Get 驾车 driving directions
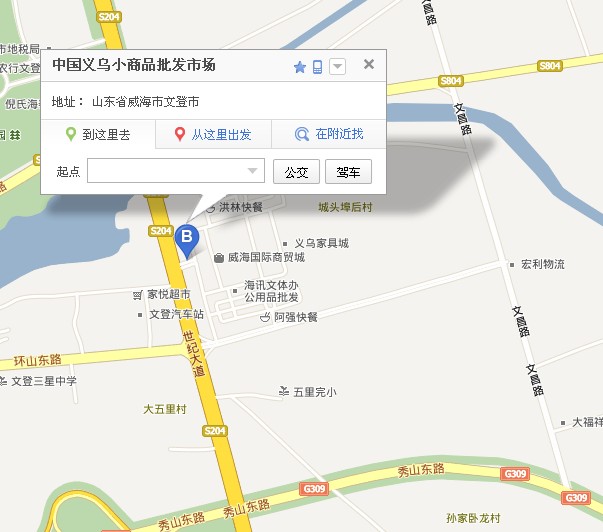The image size is (603, 532). tap(348, 172)
